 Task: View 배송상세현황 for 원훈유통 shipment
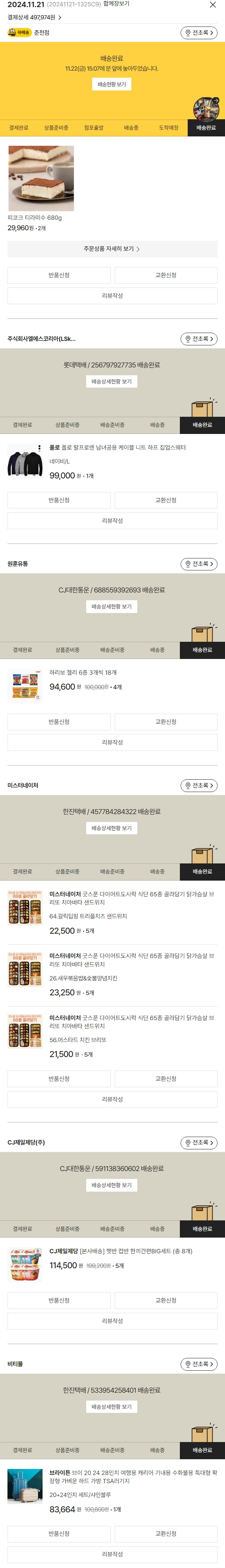(112, 607)
